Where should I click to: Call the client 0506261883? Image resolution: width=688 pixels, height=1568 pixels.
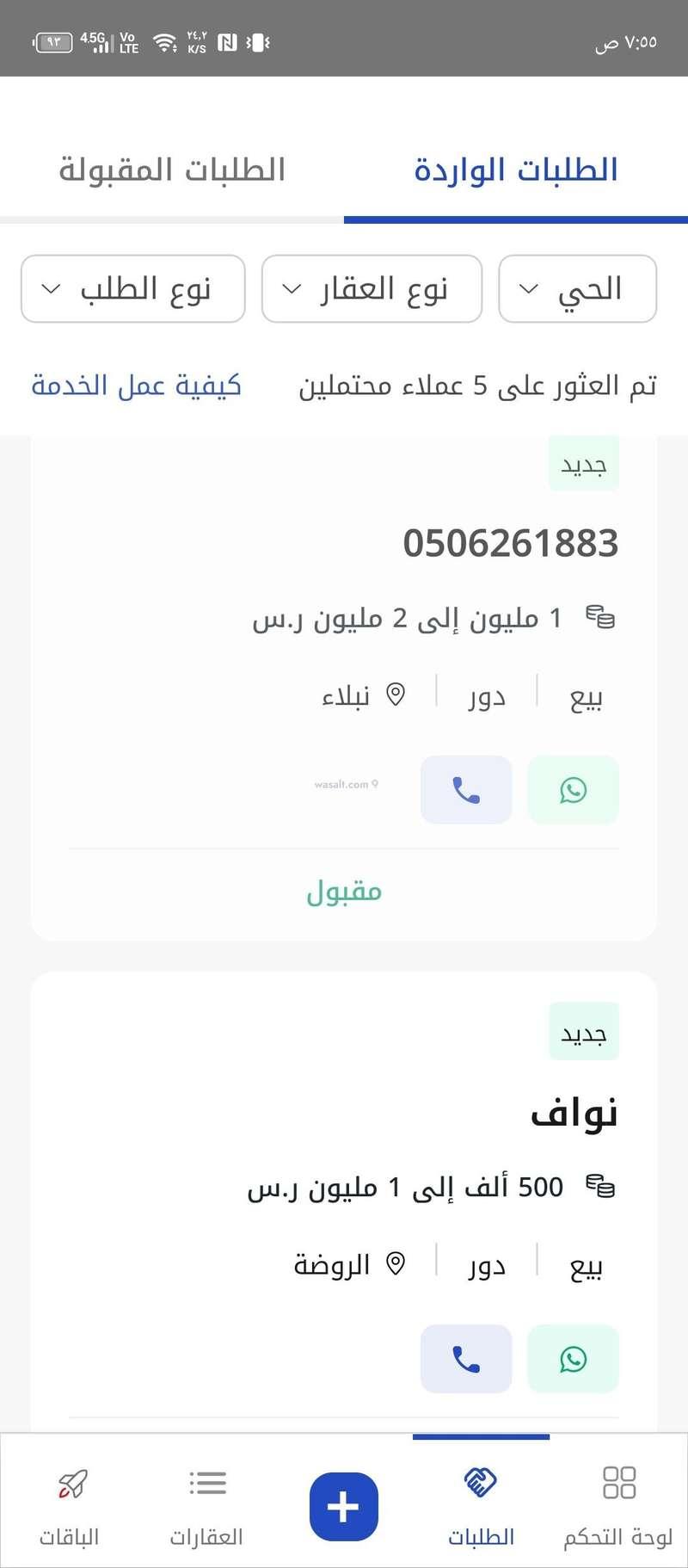466,790
